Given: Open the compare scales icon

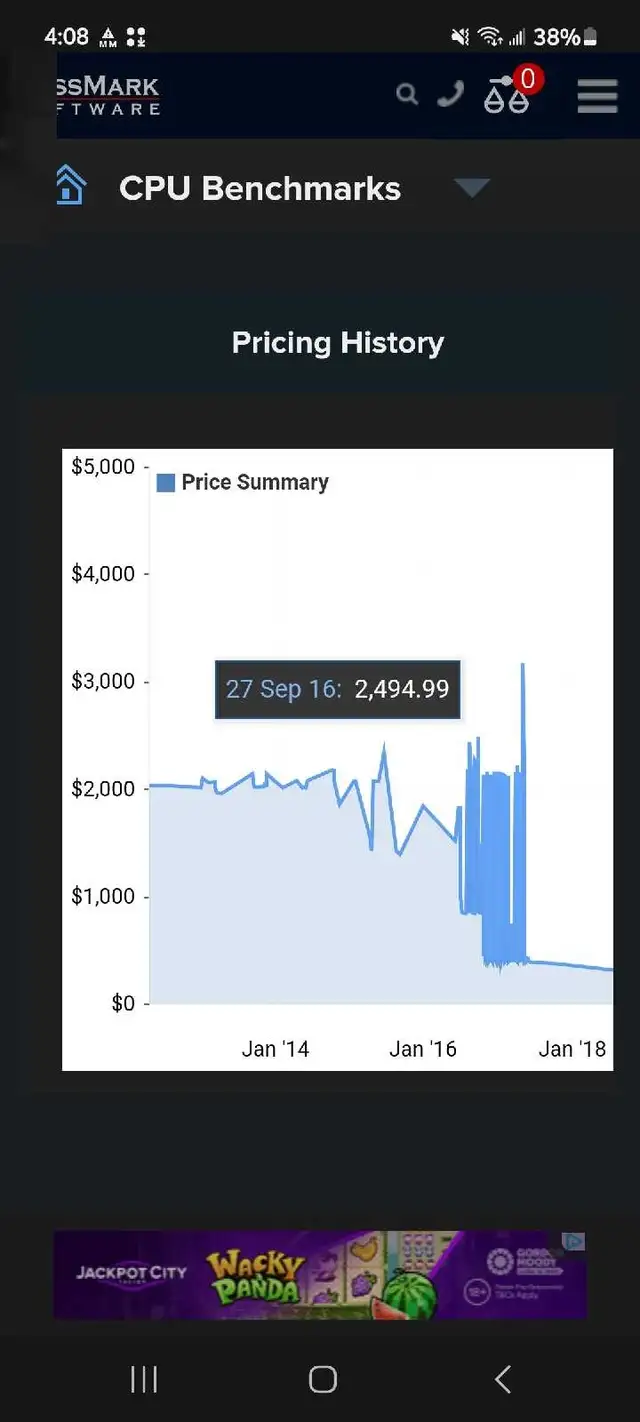Looking at the screenshot, I should pos(506,95).
